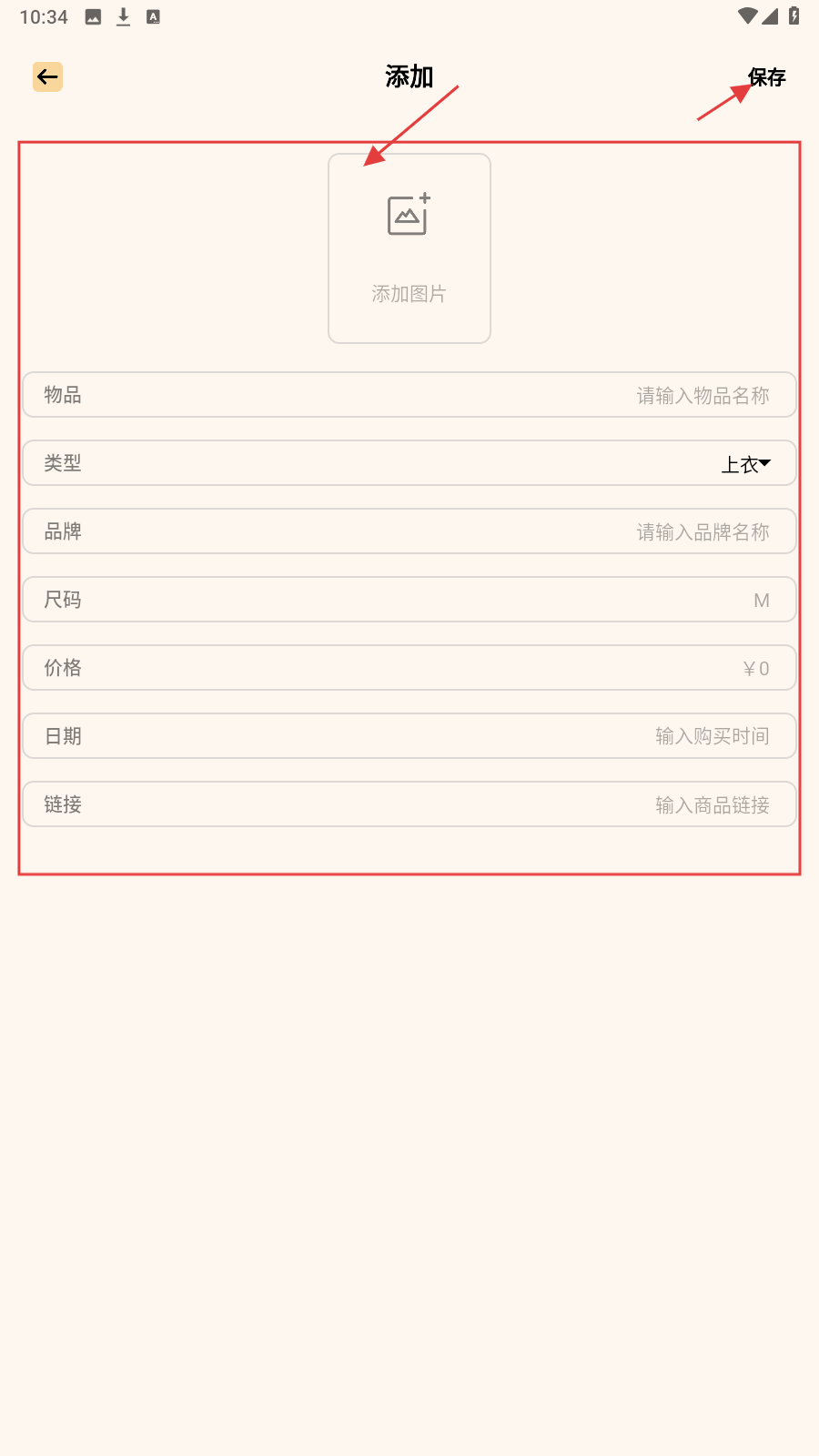819x1456 pixels.
Task: Go back using the arrow icon
Action: point(47,77)
